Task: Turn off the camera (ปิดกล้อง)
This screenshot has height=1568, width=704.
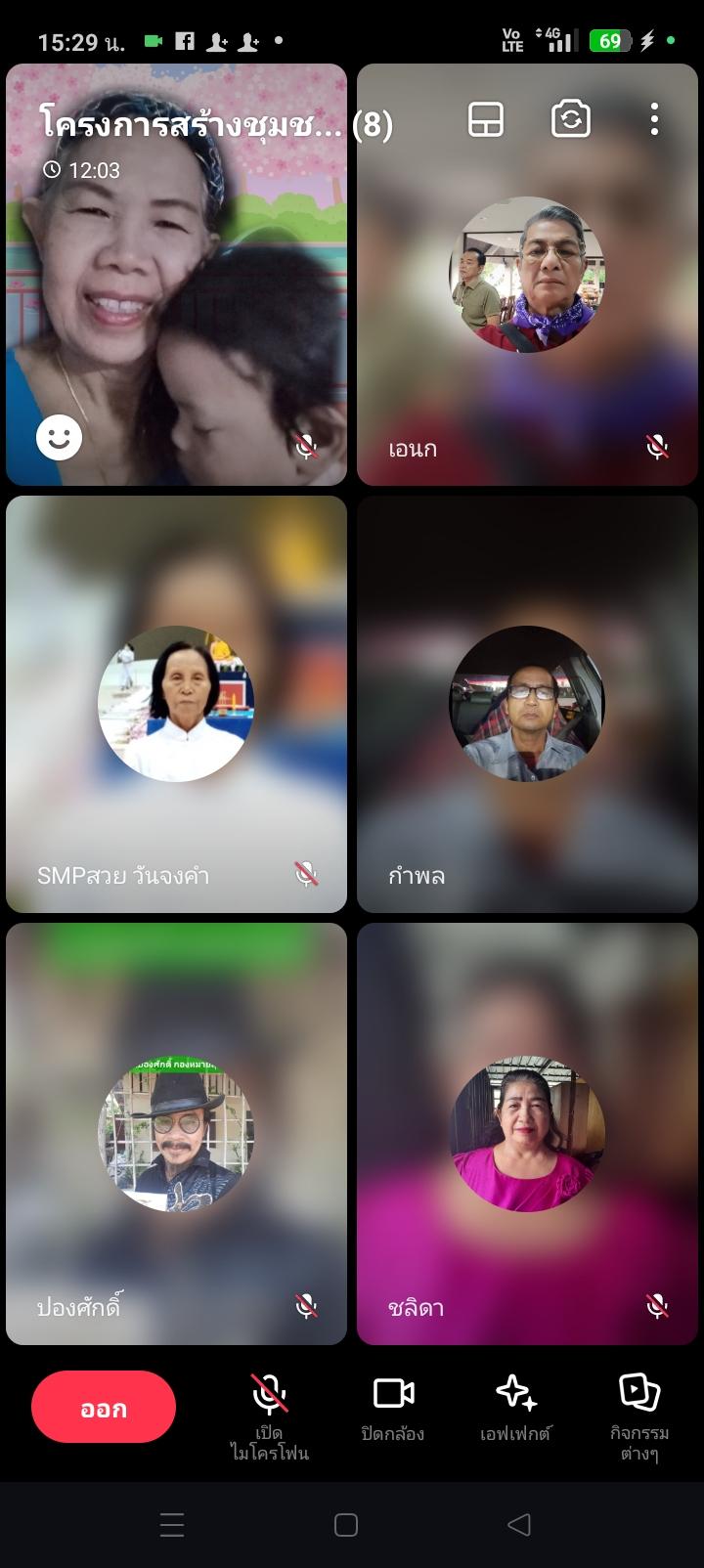Action: click(393, 1407)
